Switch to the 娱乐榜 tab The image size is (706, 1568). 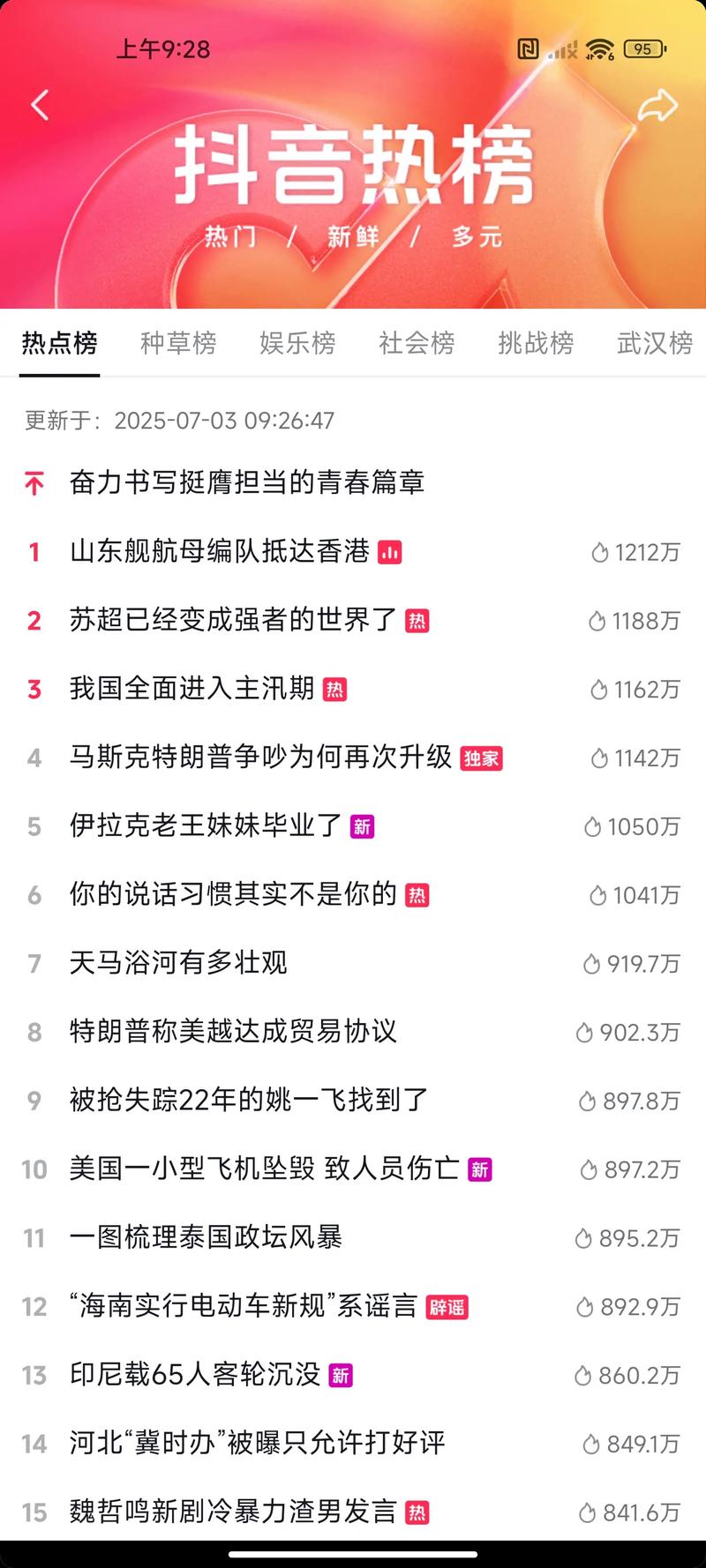click(297, 343)
